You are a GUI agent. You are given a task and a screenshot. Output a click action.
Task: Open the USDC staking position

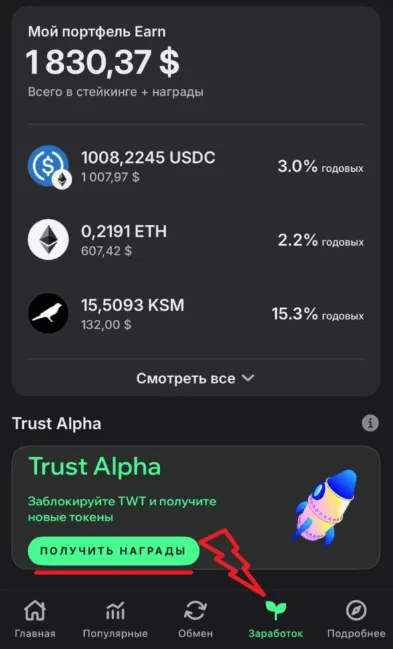click(196, 166)
